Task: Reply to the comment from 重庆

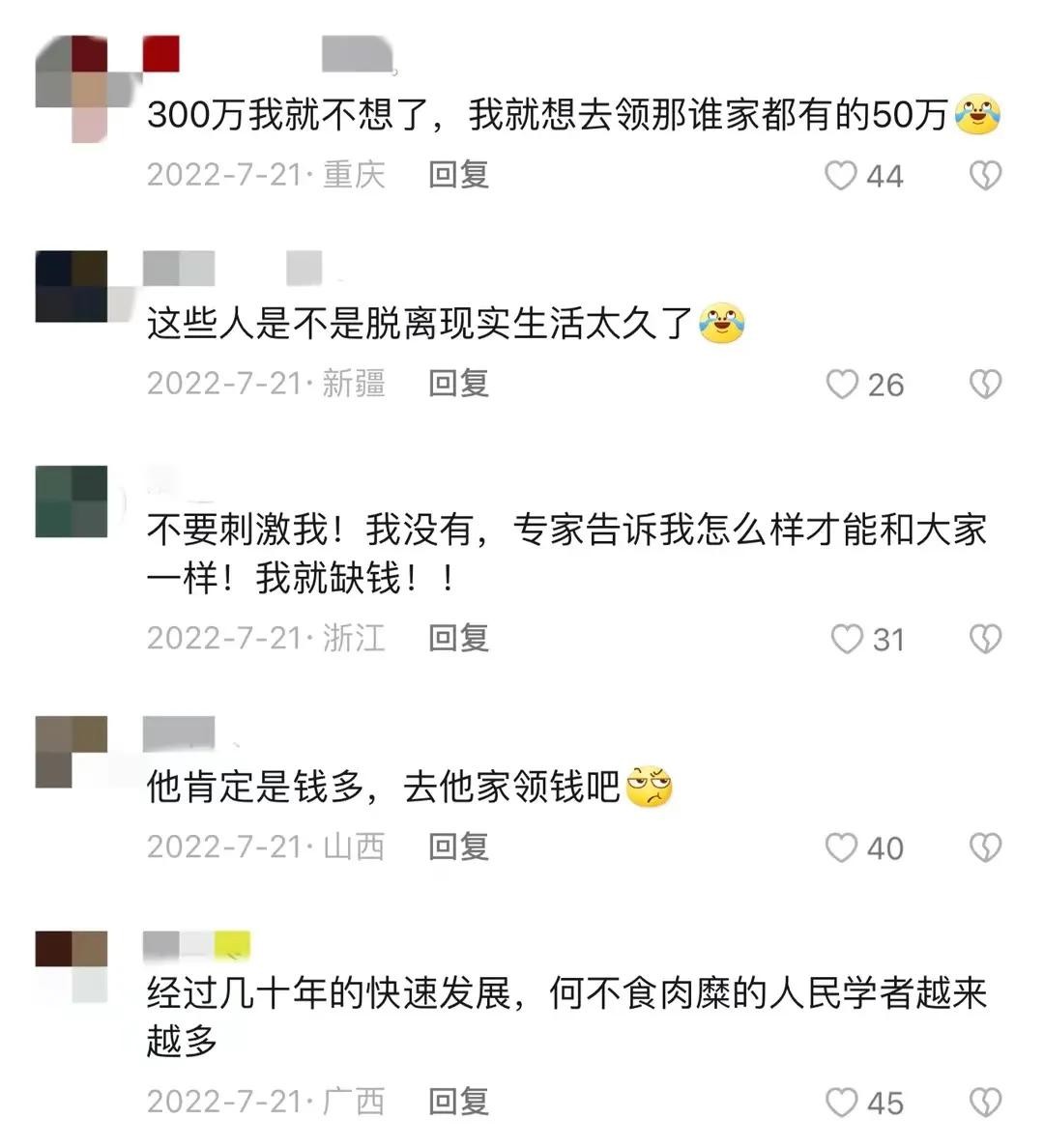Action: tap(458, 175)
